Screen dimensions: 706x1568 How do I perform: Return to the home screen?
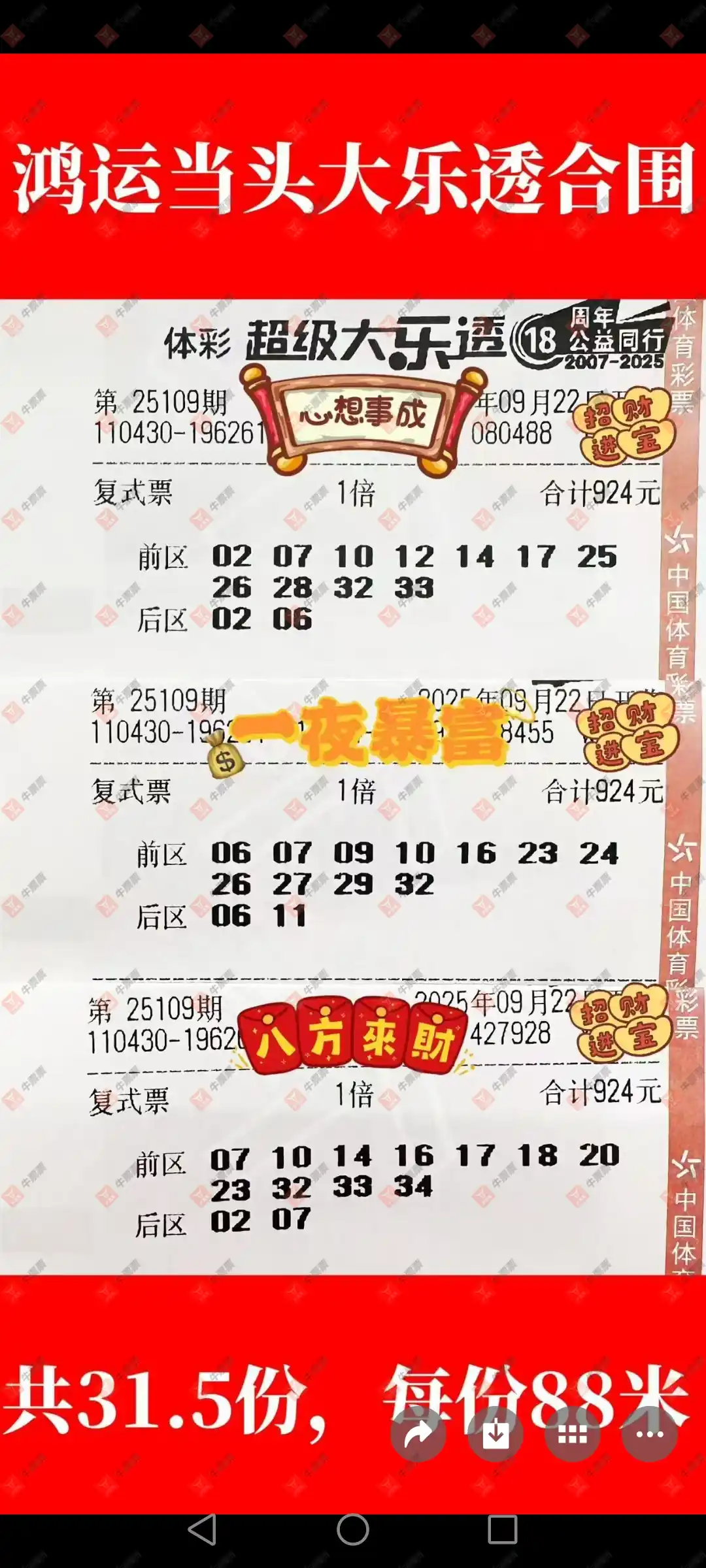[353, 1529]
